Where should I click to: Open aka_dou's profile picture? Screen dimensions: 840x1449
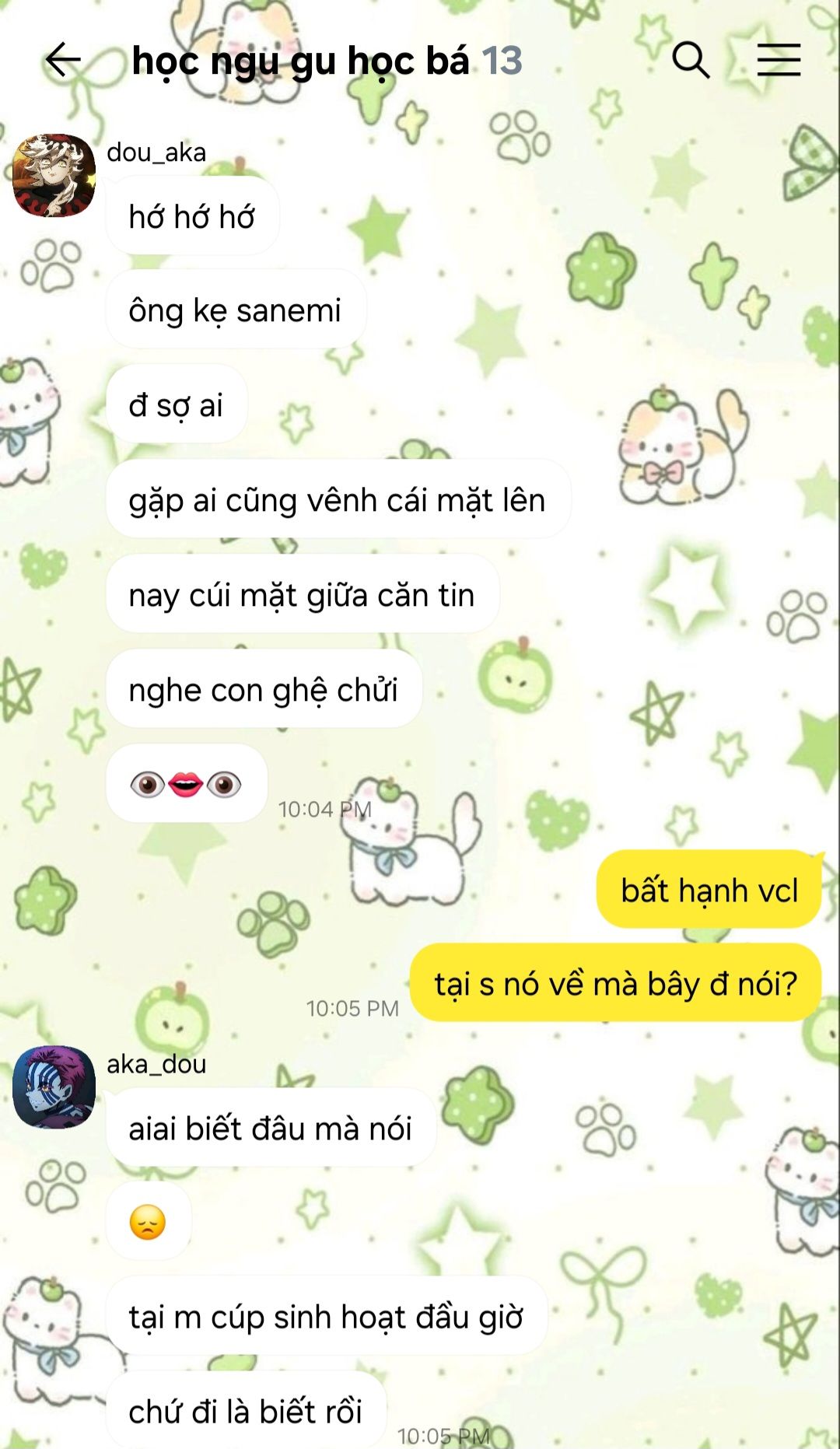click(54, 1087)
